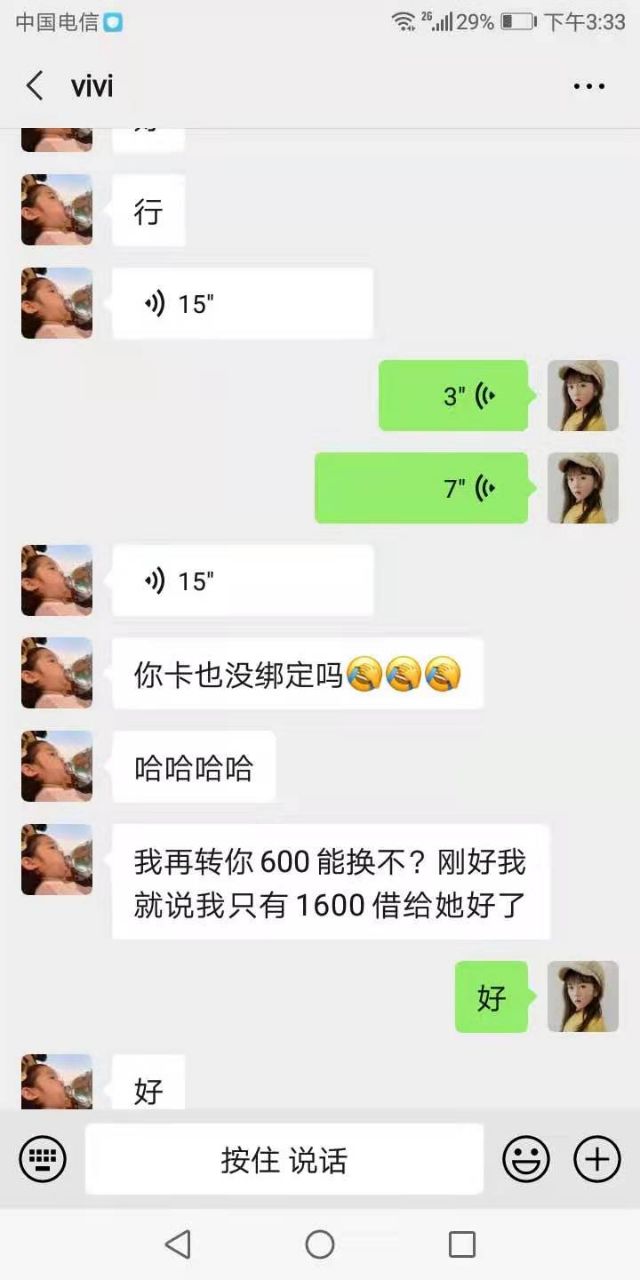Open the chat's three-dot overflow menu
The height and width of the screenshot is (1280, 640).
(589, 86)
